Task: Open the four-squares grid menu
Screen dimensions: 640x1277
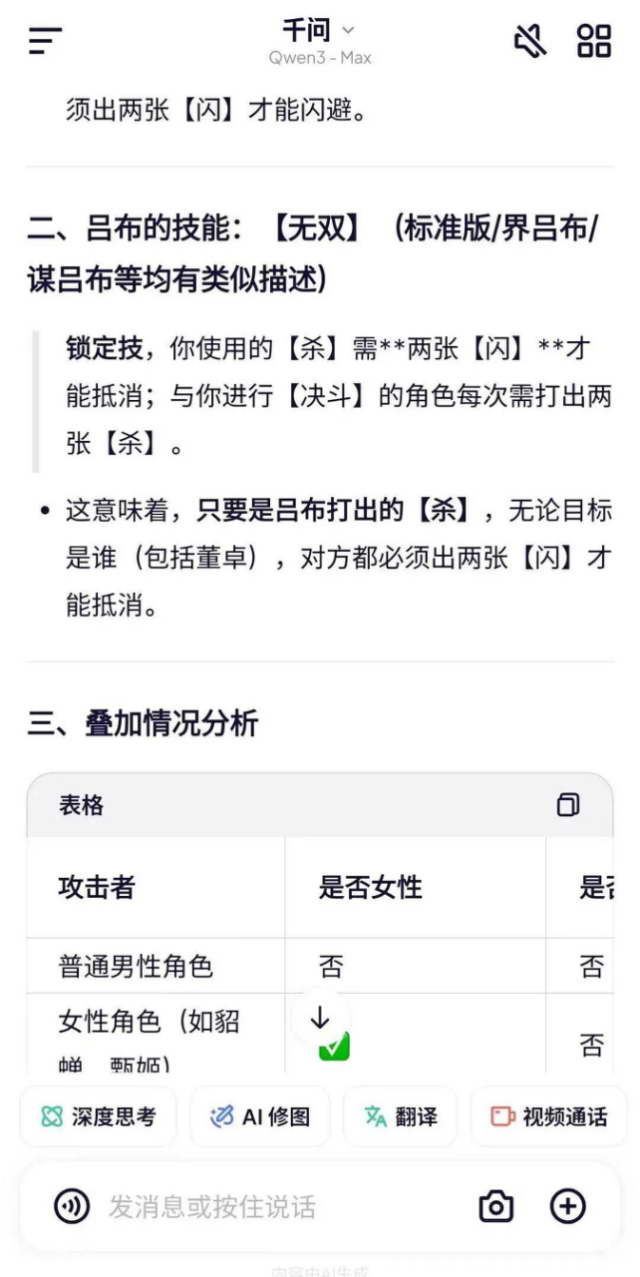Action: point(594,41)
